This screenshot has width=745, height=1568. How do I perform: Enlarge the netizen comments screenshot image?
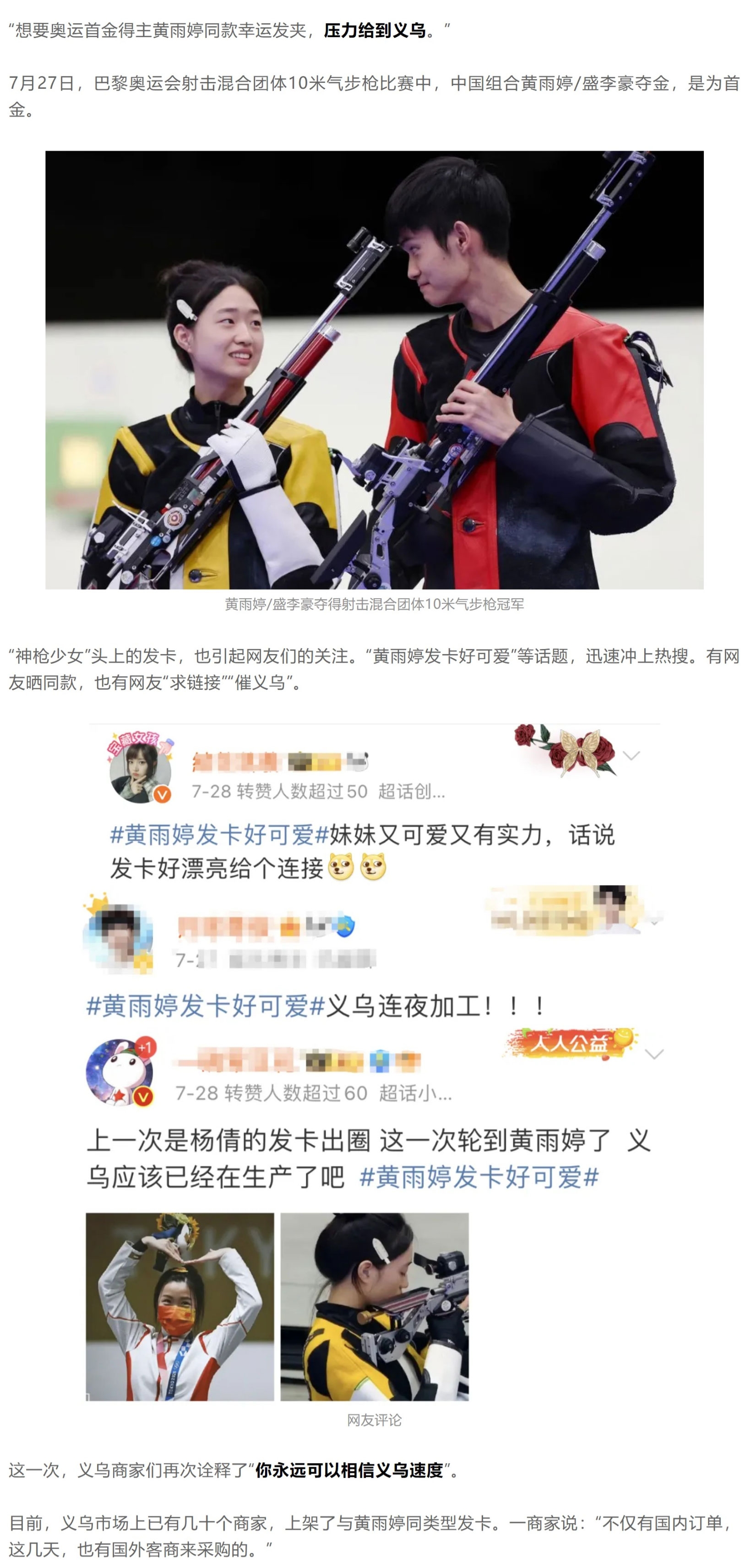tap(373, 1062)
